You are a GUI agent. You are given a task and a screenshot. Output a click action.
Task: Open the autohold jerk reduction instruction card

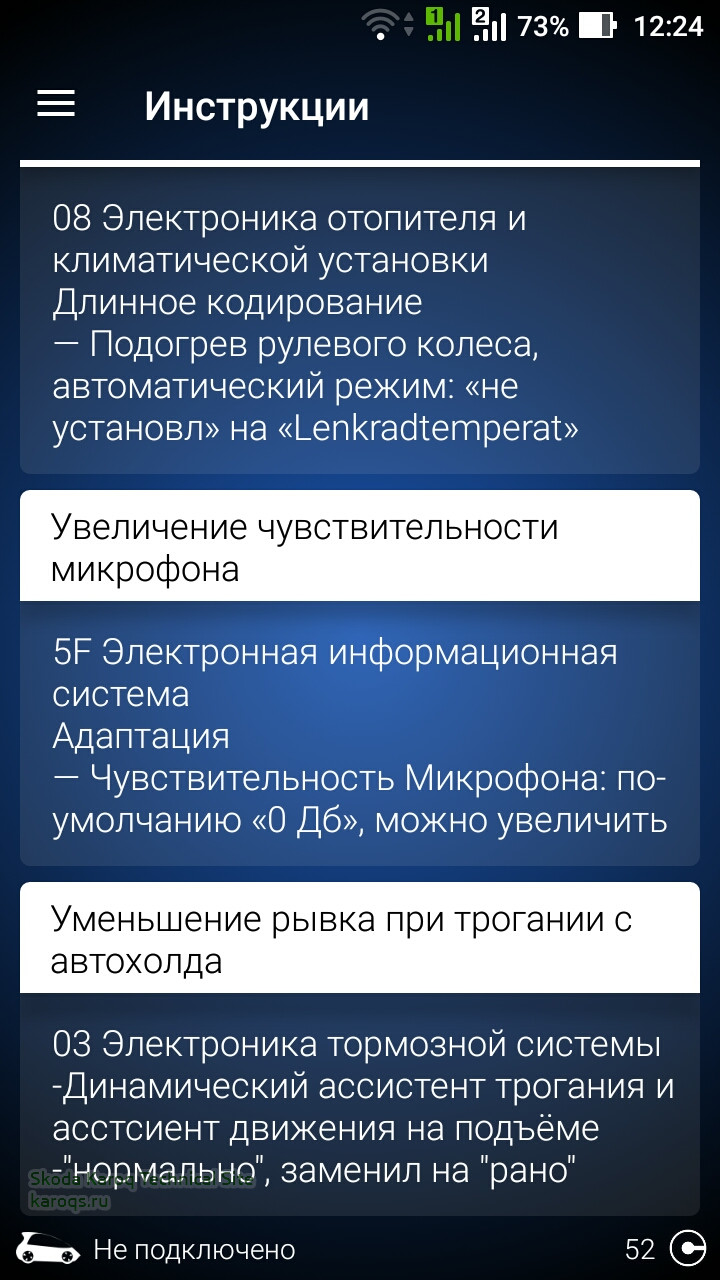[x=359, y=939]
